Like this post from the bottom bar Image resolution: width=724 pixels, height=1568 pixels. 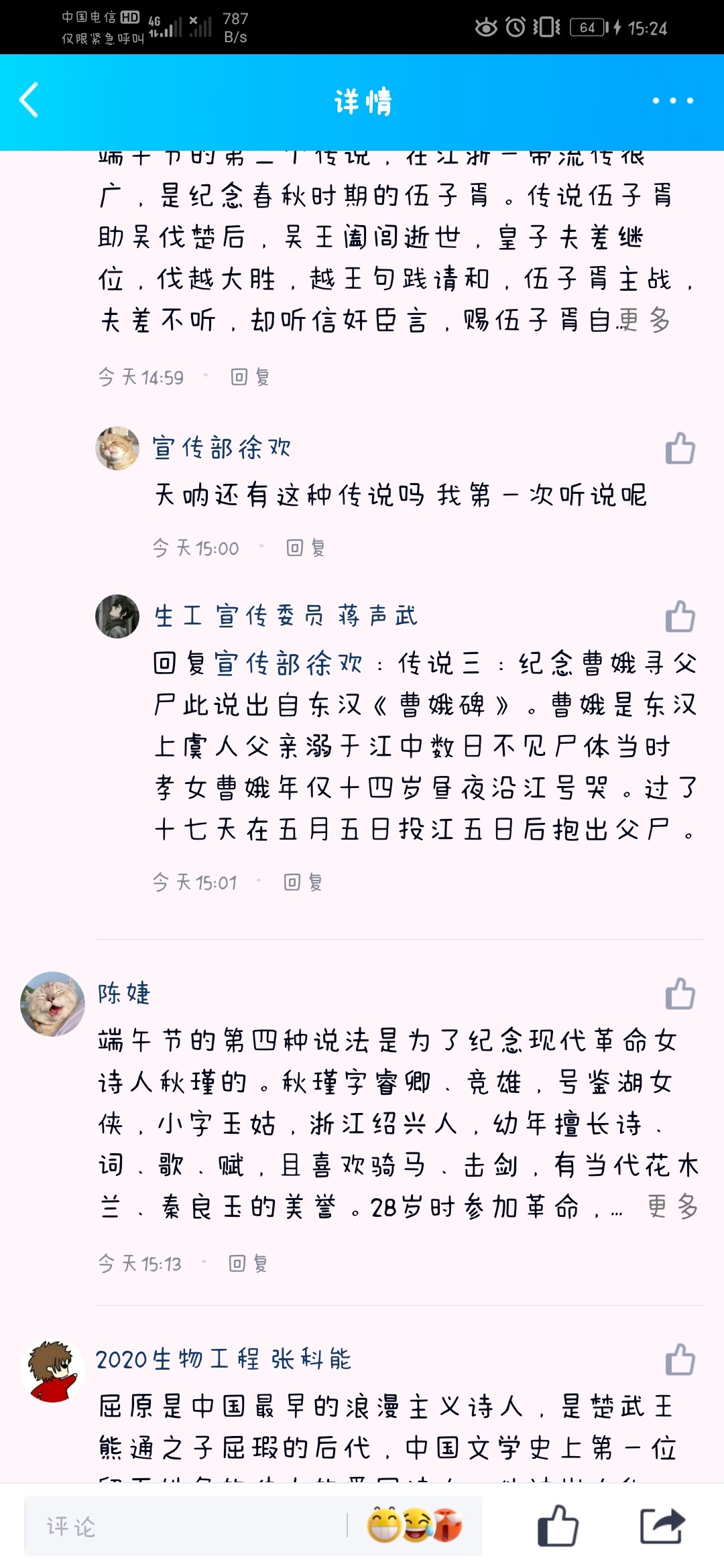(x=558, y=1526)
